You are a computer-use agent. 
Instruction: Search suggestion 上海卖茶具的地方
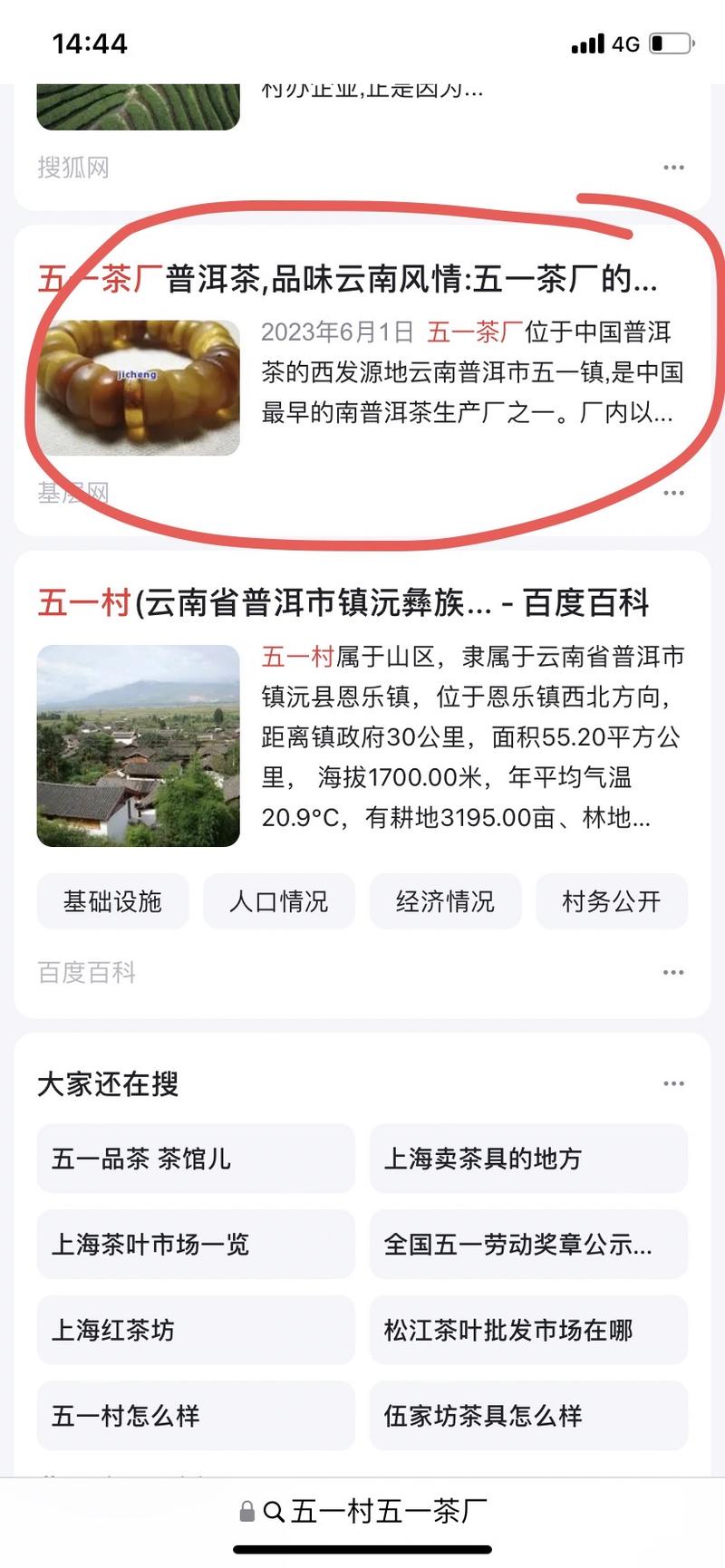(527, 1159)
